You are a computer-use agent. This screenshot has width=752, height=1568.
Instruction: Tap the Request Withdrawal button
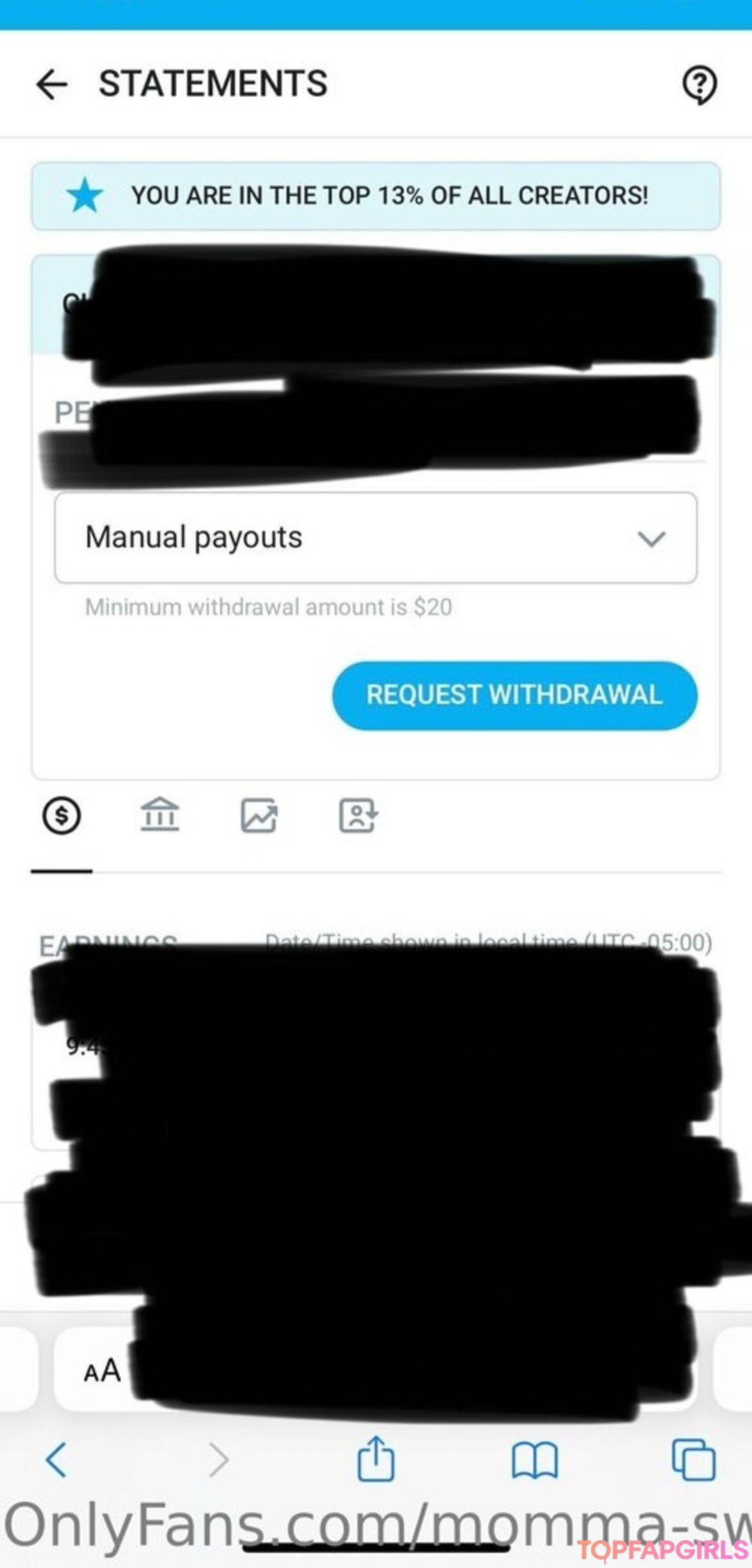515,695
